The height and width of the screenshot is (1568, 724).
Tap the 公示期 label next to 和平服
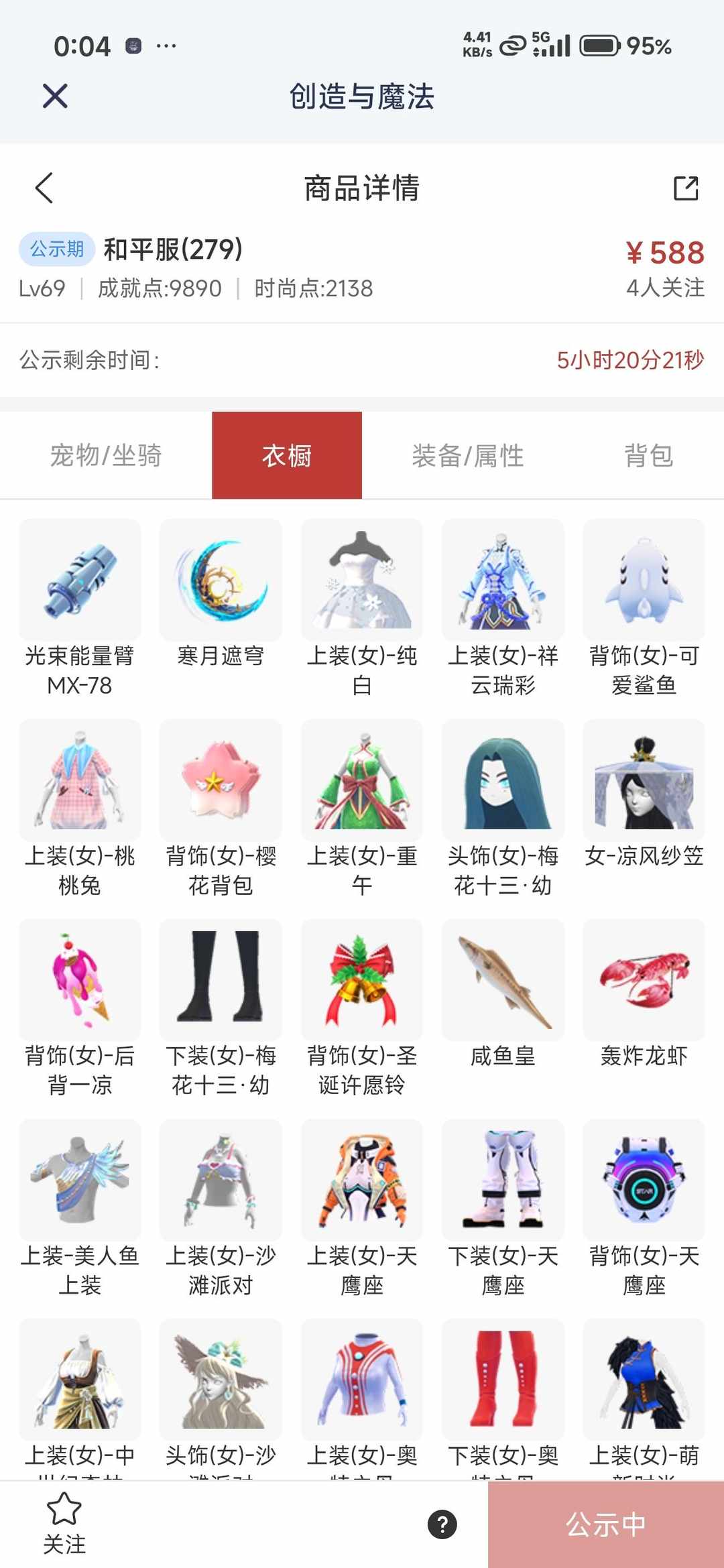pyautogui.click(x=56, y=249)
